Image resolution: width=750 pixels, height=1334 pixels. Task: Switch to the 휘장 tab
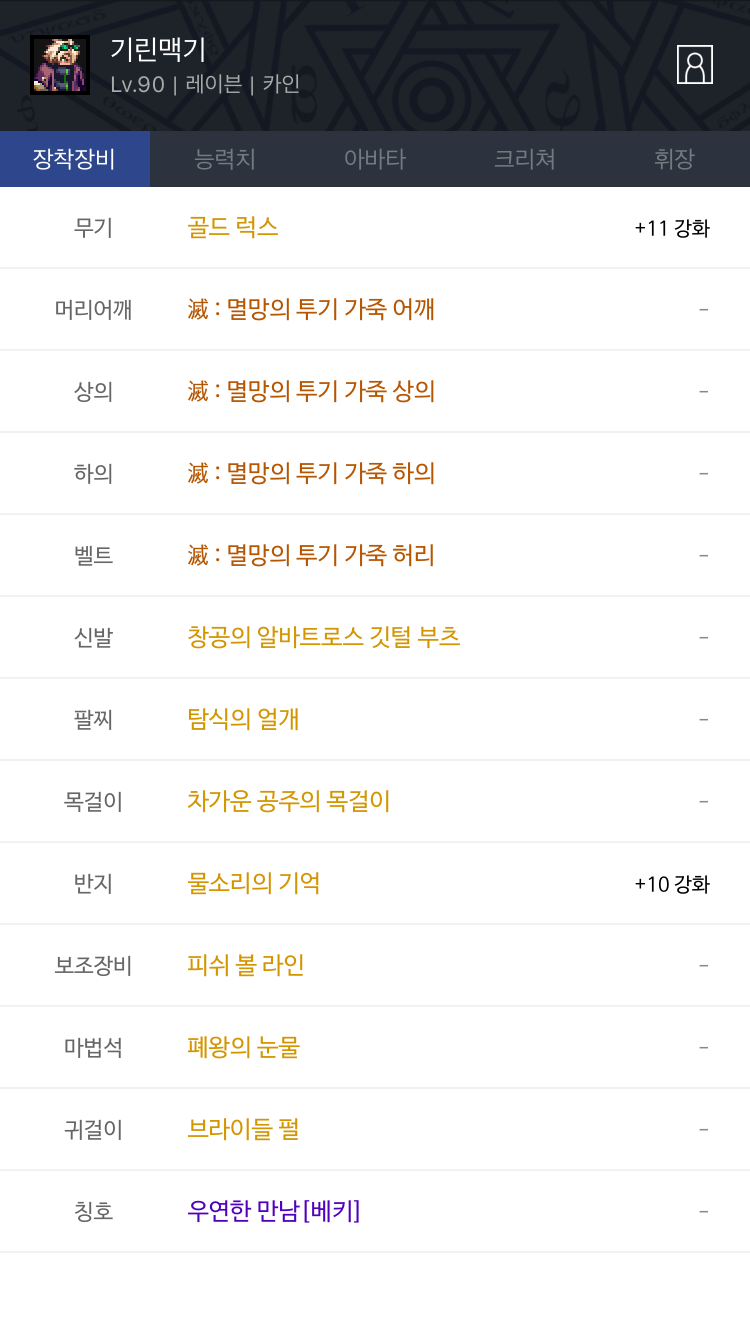click(675, 159)
